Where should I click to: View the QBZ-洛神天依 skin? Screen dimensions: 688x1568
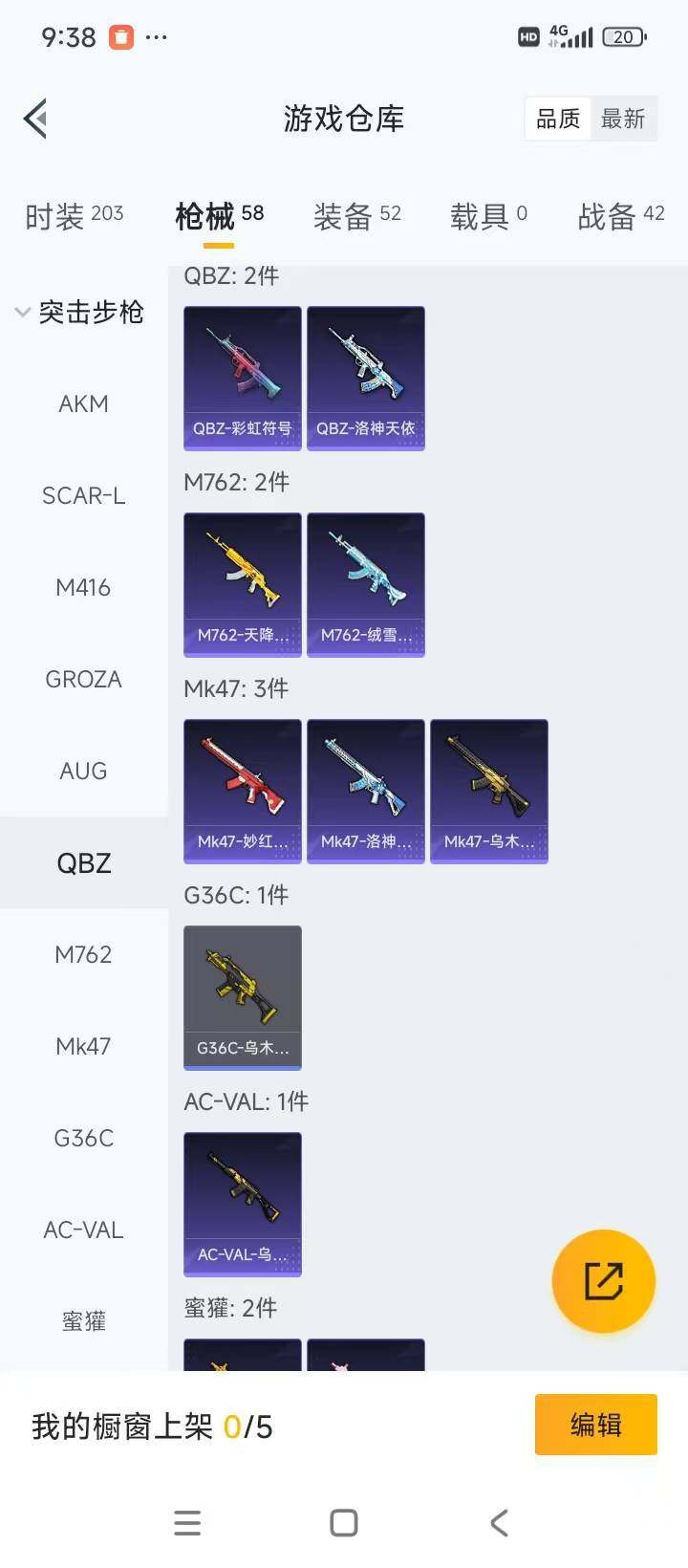[366, 378]
